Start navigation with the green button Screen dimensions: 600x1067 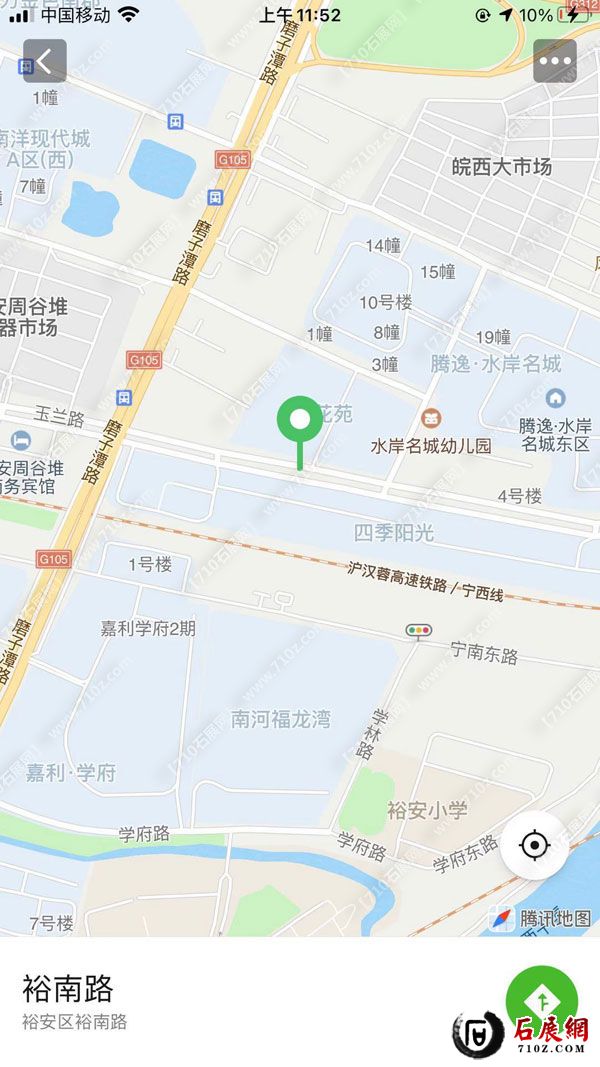[541, 1000]
